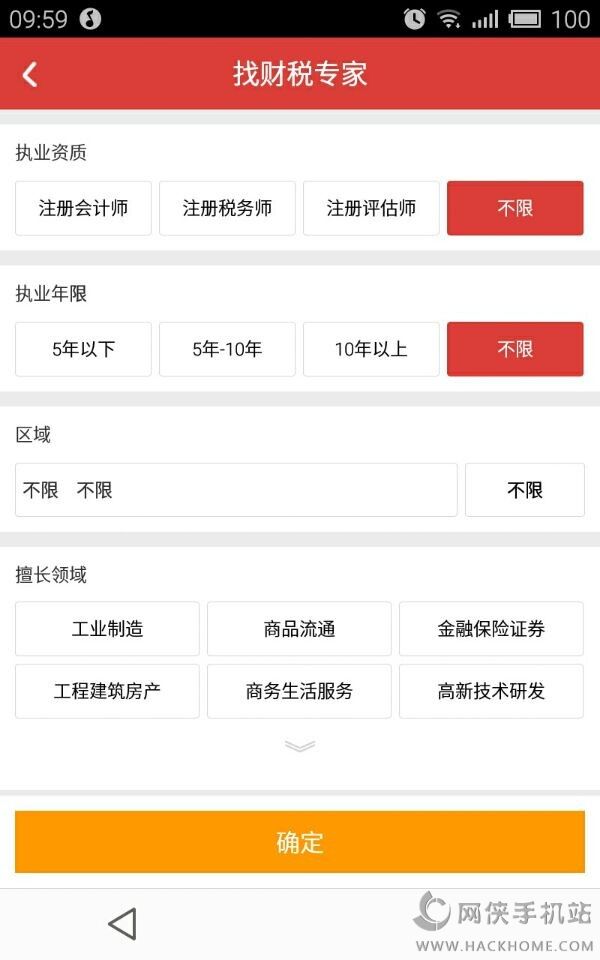Select 注册税务师 qualification
This screenshot has height=960, width=600.
pyautogui.click(x=227, y=208)
